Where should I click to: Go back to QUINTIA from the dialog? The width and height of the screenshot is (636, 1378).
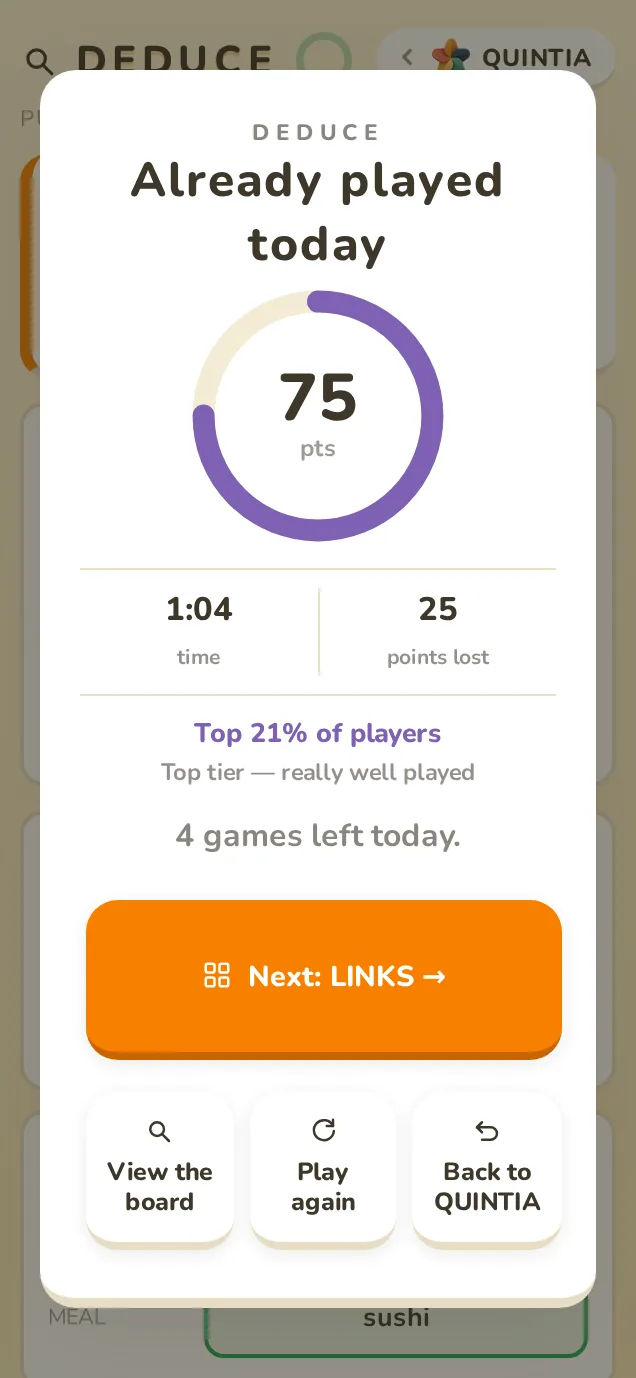(x=487, y=1167)
